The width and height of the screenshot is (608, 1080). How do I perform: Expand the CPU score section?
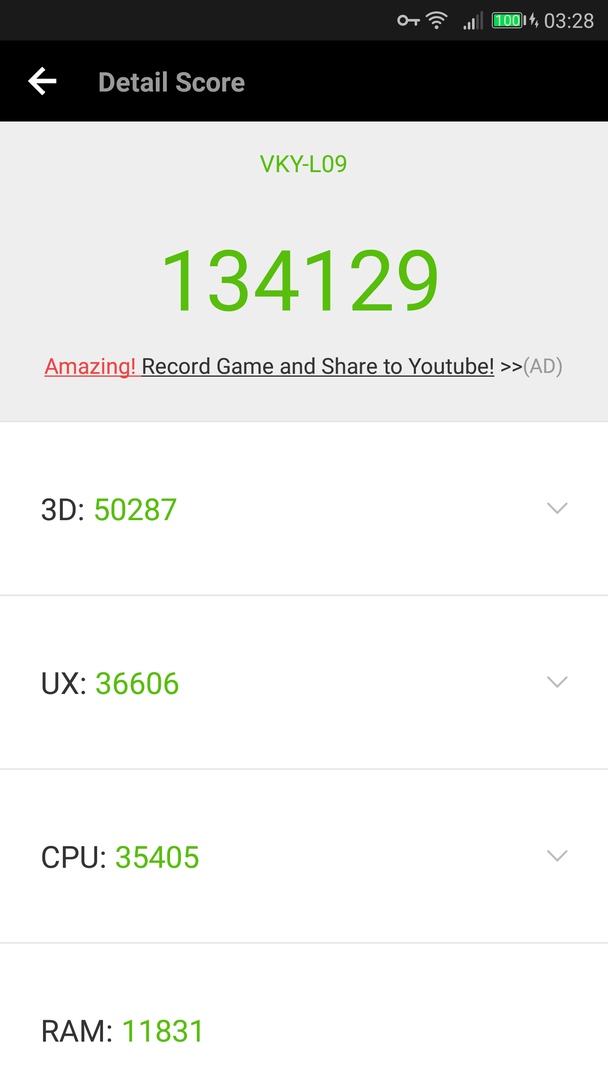[x=557, y=856]
